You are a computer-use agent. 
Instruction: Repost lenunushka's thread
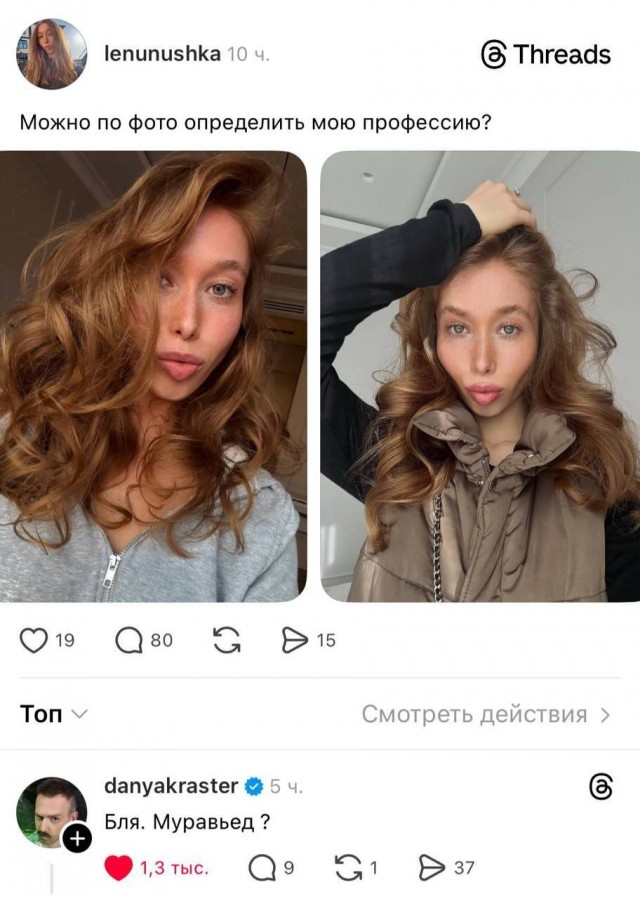pos(227,640)
